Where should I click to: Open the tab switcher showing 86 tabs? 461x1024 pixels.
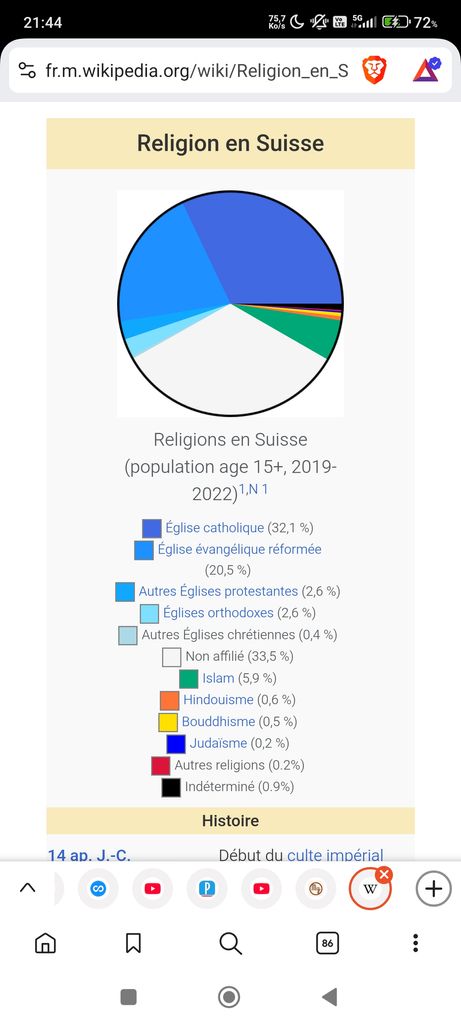[x=327, y=942]
